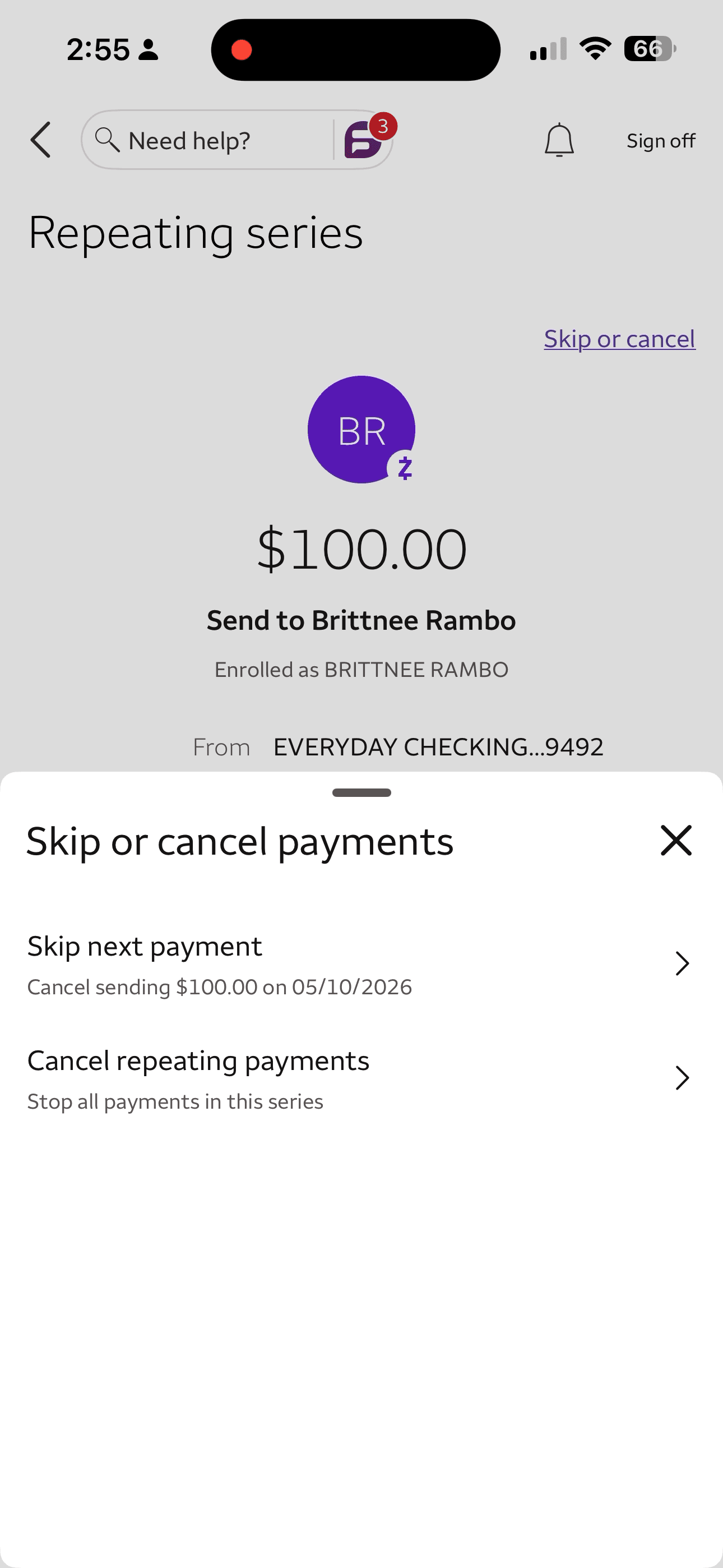Open Skip next payment via its chevron
Image resolution: width=723 pixels, height=1568 pixels.
pyautogui.click(x=682, y=963)
